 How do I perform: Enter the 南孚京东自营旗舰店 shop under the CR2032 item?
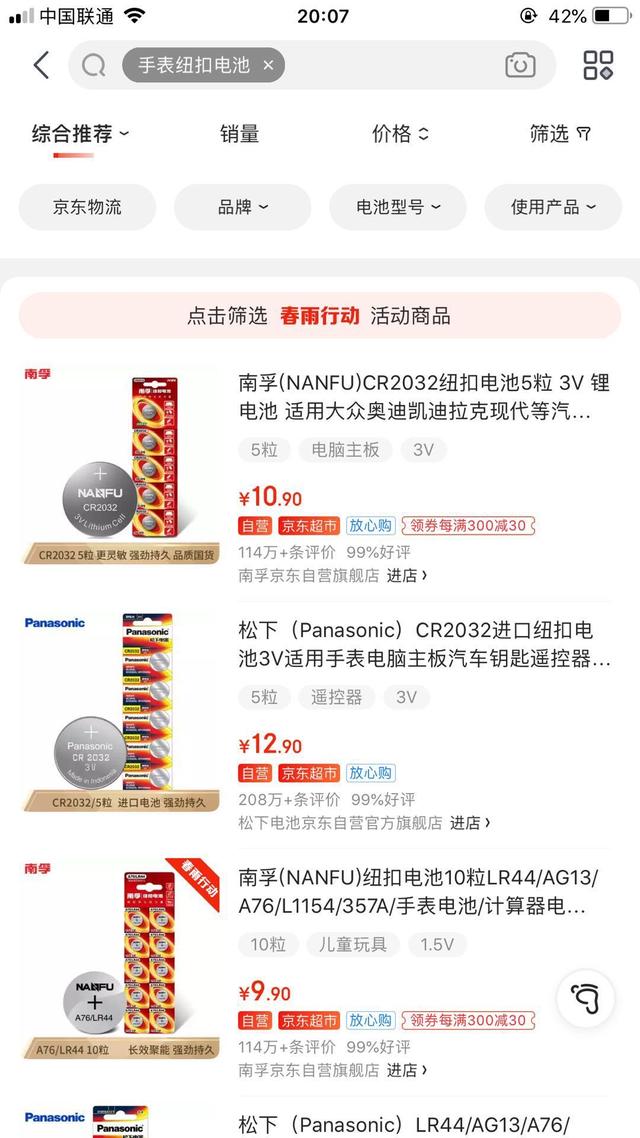coord(333,576)
